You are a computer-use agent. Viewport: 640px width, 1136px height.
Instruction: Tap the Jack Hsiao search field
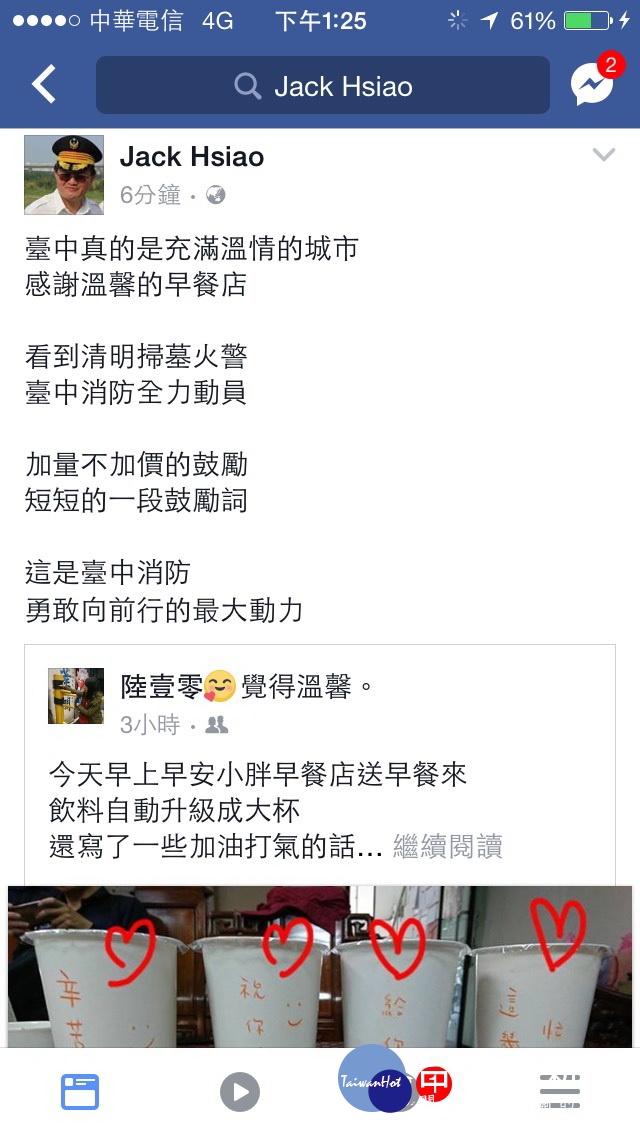click(322, 86)
